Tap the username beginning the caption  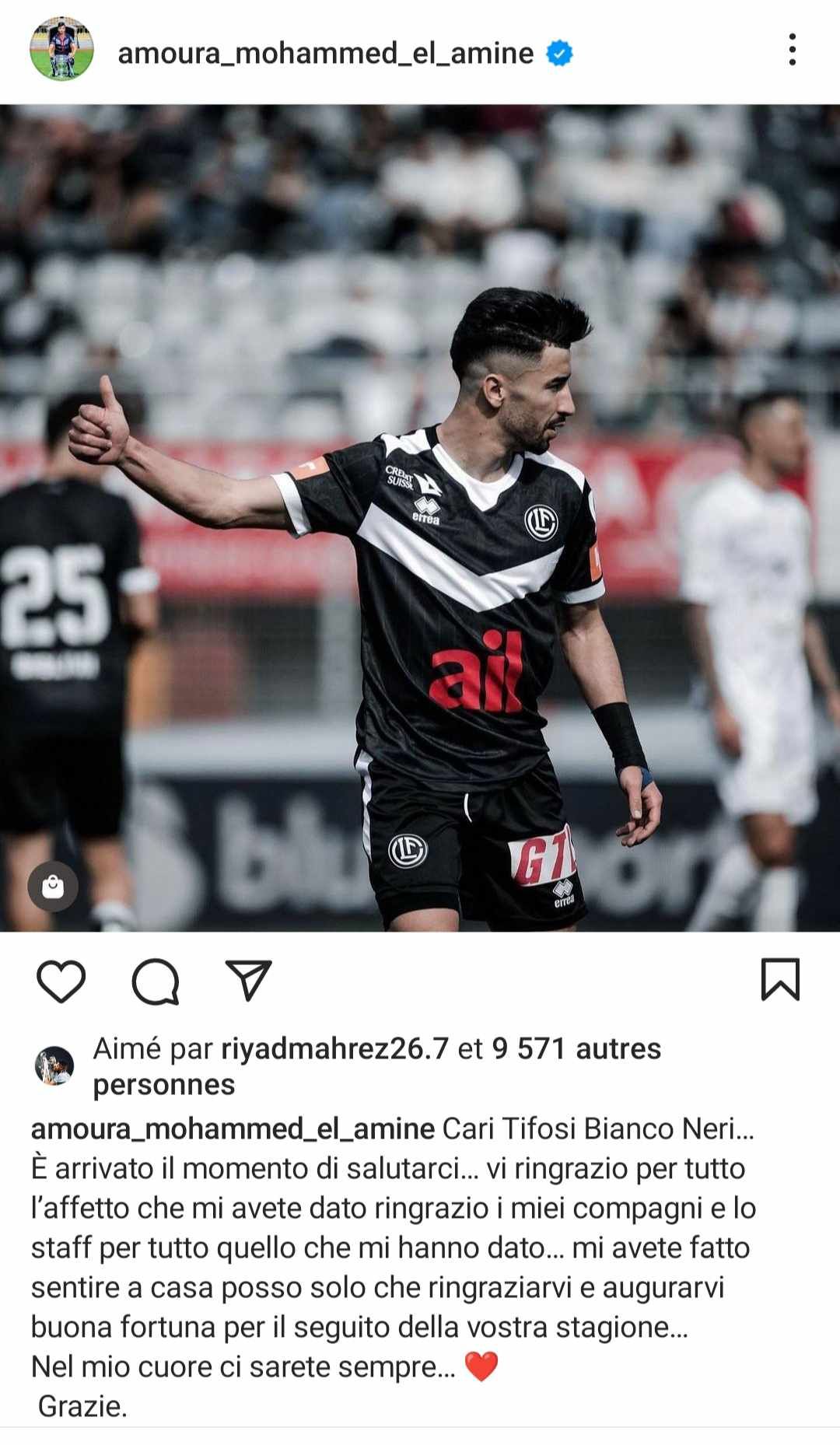pyautogui.click(x=233, y=1128)
